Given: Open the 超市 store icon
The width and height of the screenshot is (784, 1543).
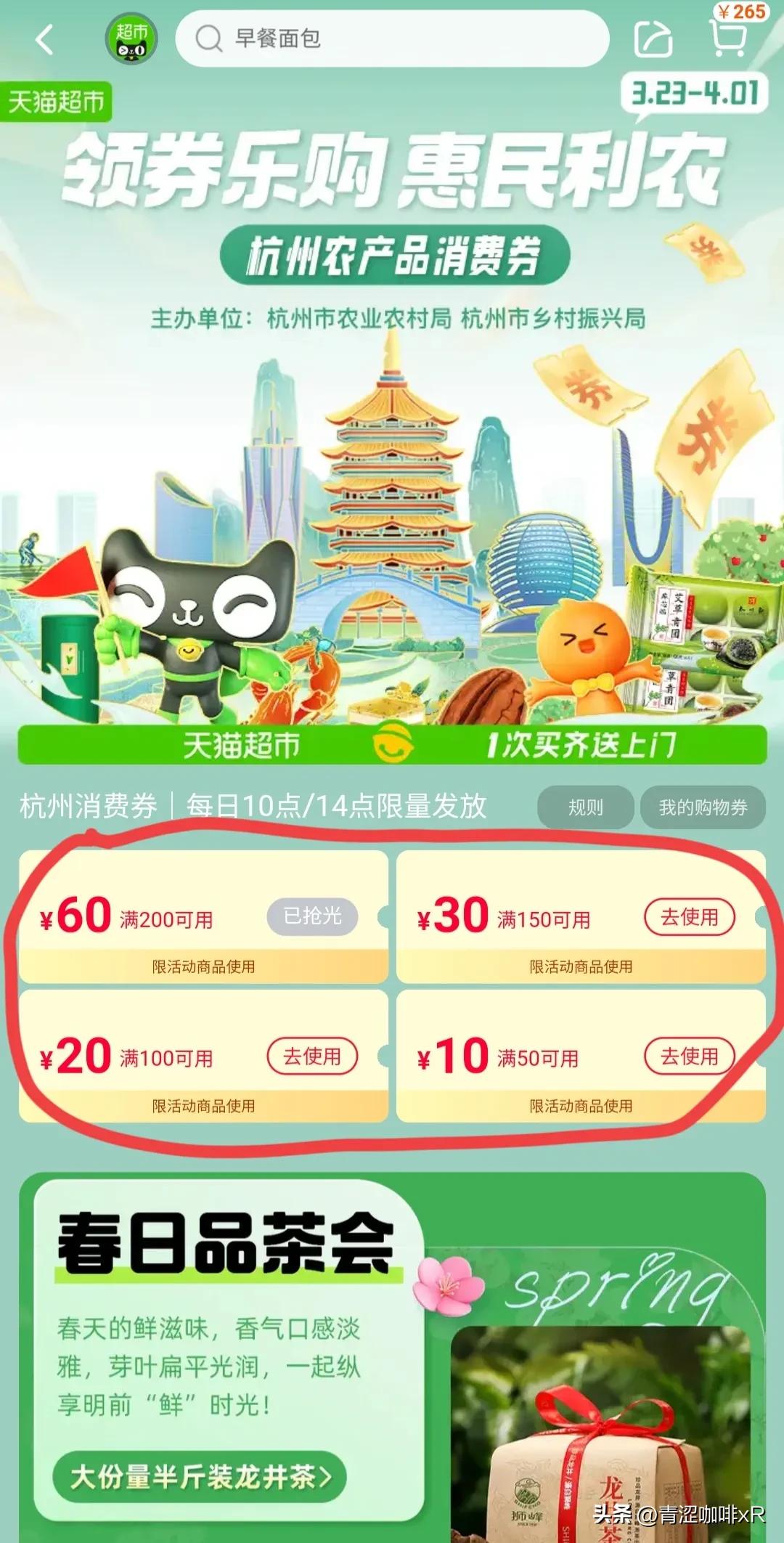Looking at the screenshot, I should click(132, 40).
